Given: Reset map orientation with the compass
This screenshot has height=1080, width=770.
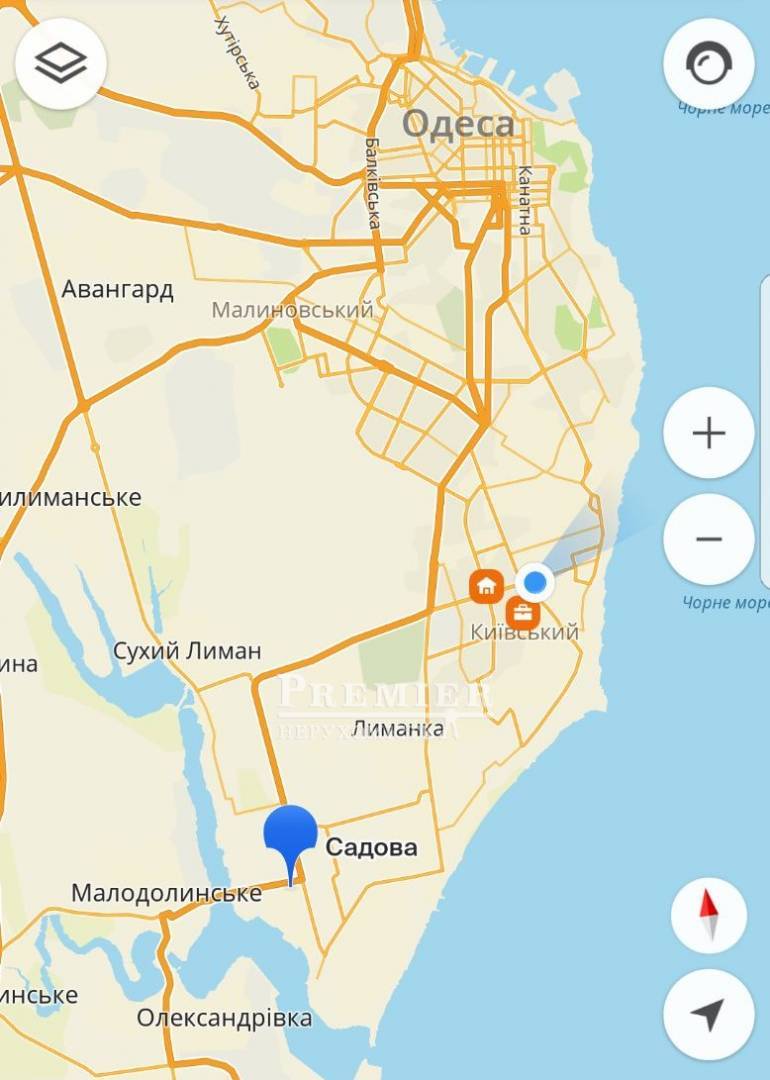Looking at the screenshot, I should coord(708,915).
